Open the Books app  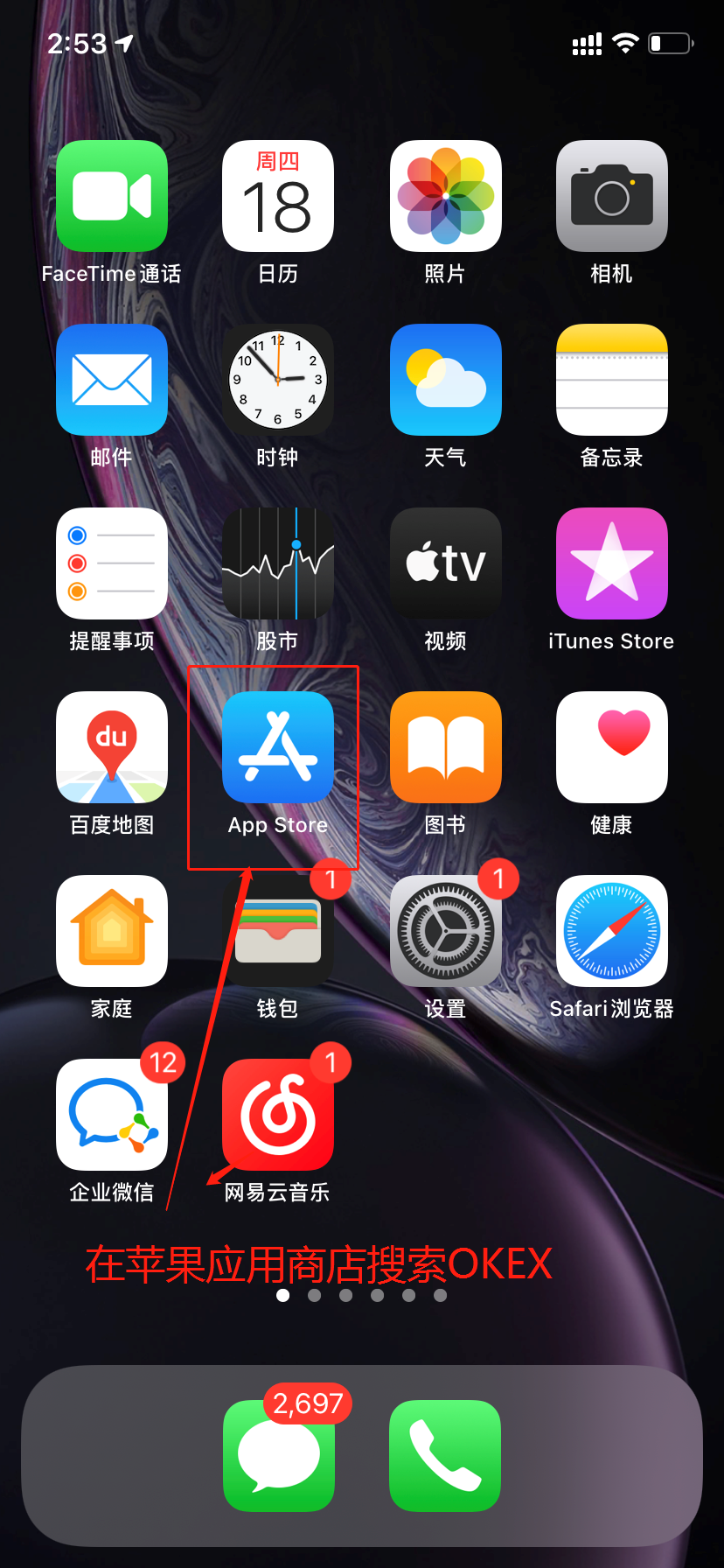pyautogui.click(x=445, y=747)
